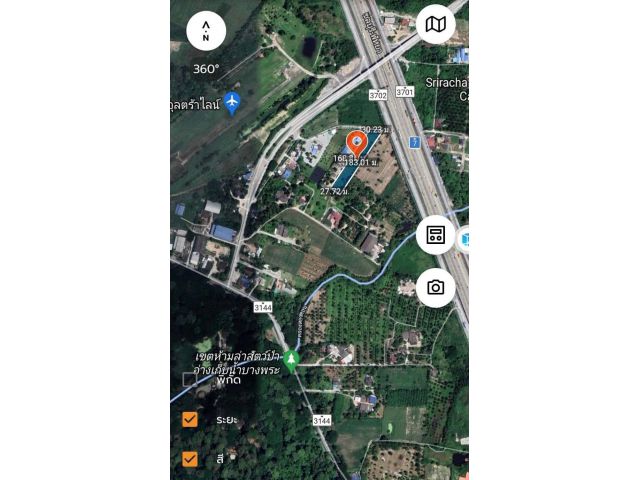Uncheck the สี checkbox
Image resolution: width=640 pixels, height=480 pixels.
189,459
